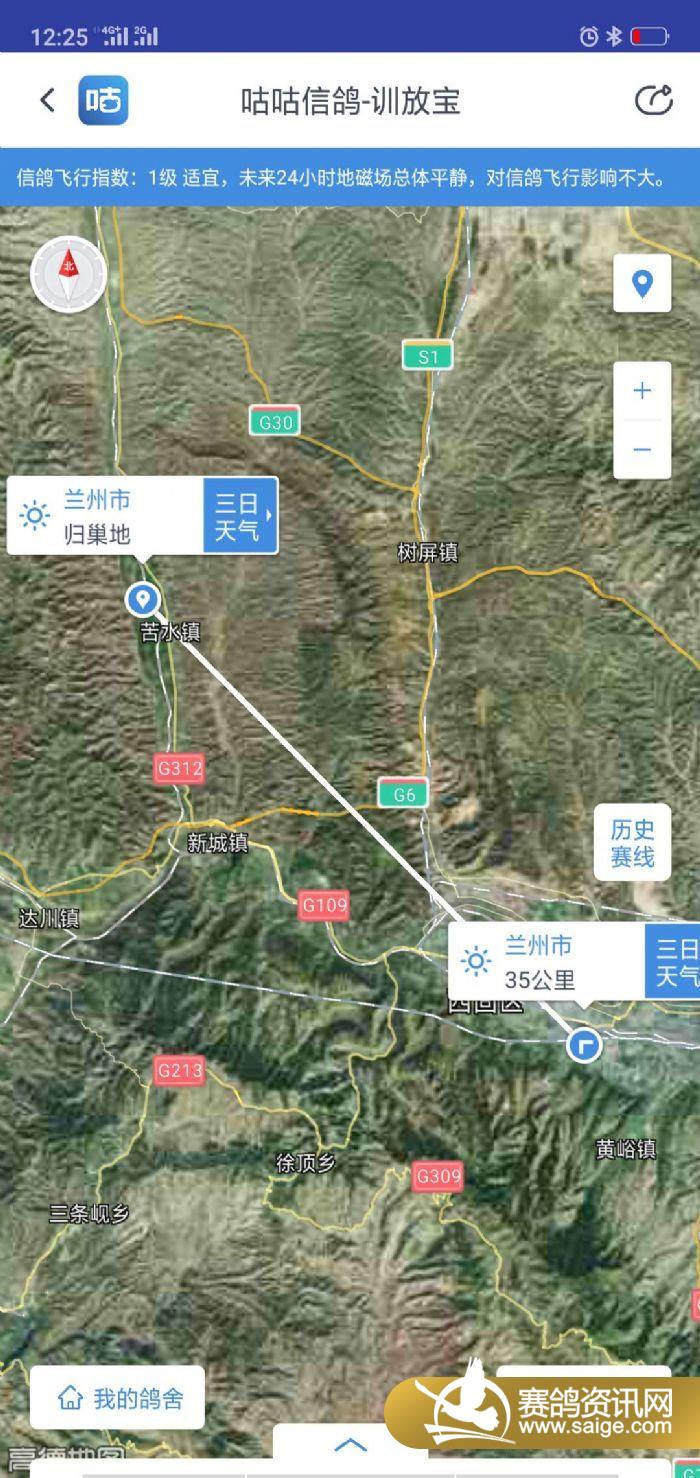View 历史赛线 history race routes
This screenshot has width=700, height=1478.
pyautogui.click(x=632, y=843)
